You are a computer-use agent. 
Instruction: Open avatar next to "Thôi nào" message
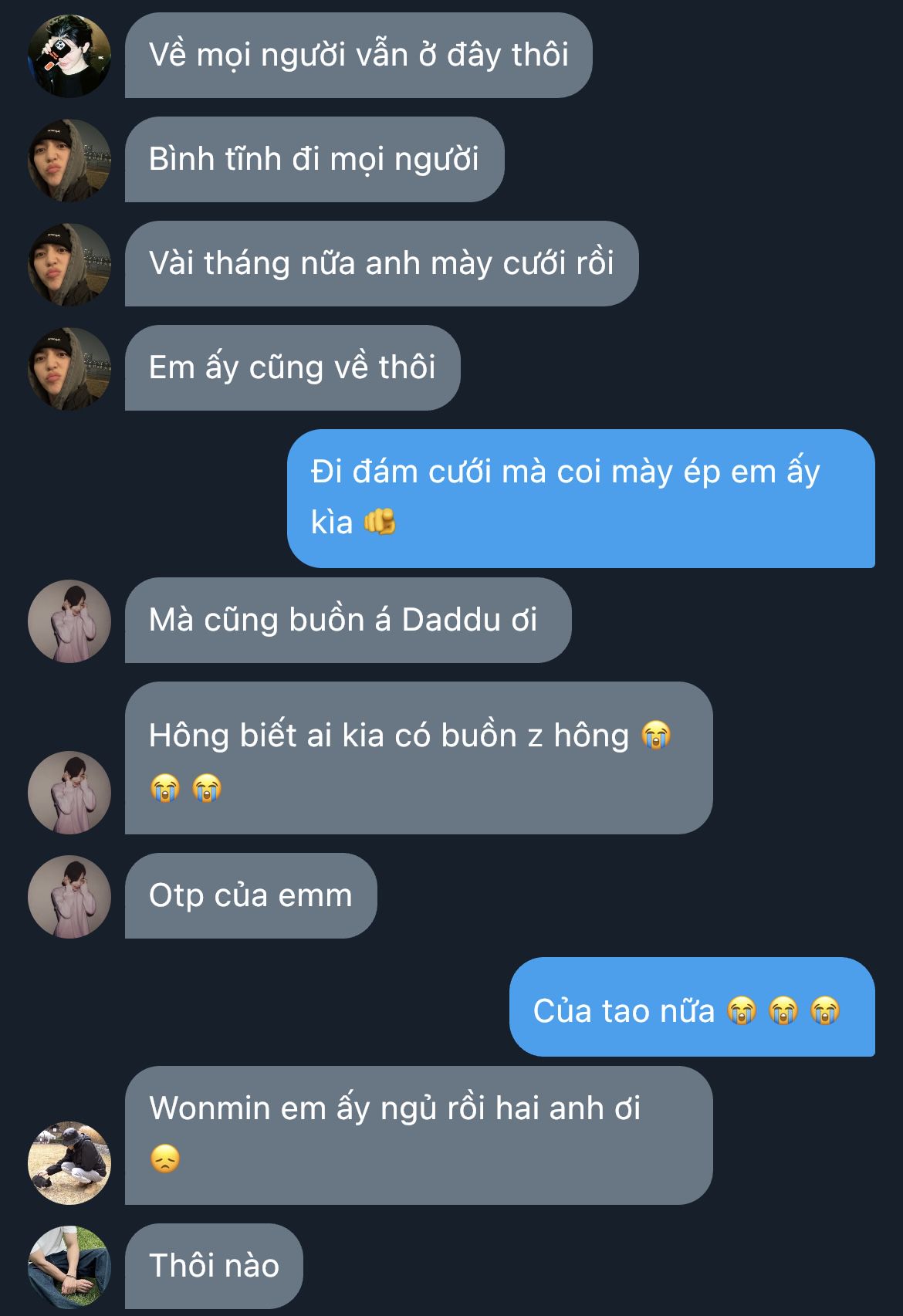[69, 1267]
